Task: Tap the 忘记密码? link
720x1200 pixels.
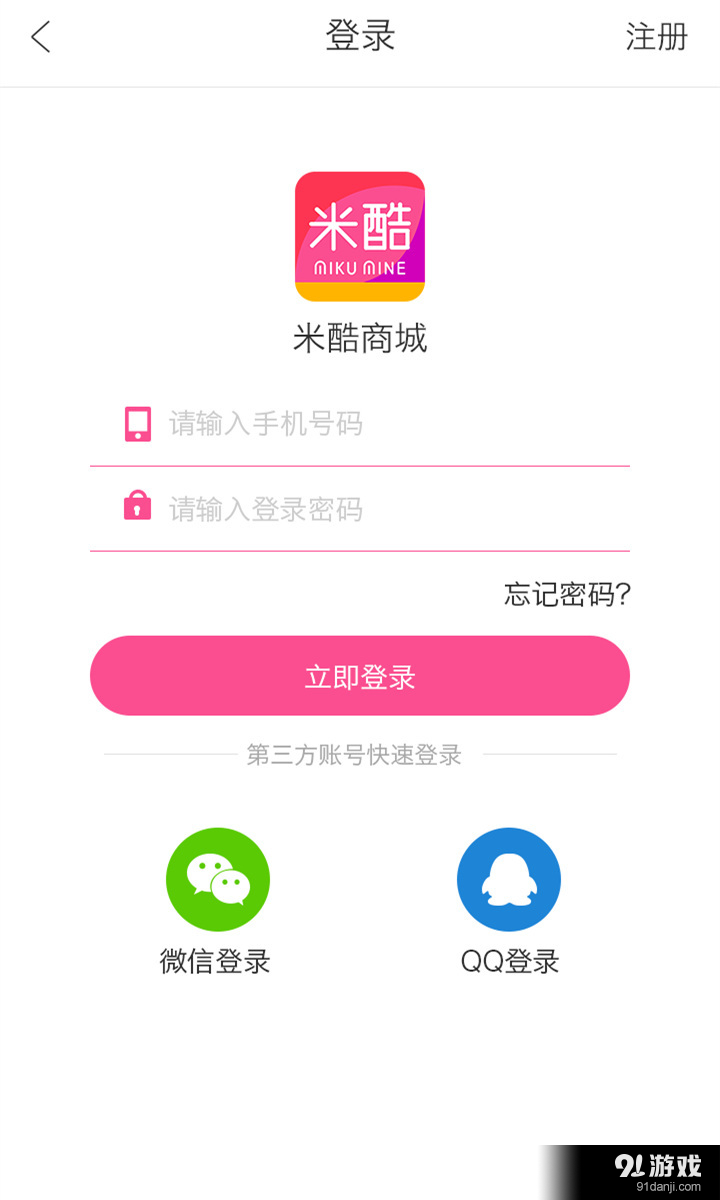Action: 567,595
